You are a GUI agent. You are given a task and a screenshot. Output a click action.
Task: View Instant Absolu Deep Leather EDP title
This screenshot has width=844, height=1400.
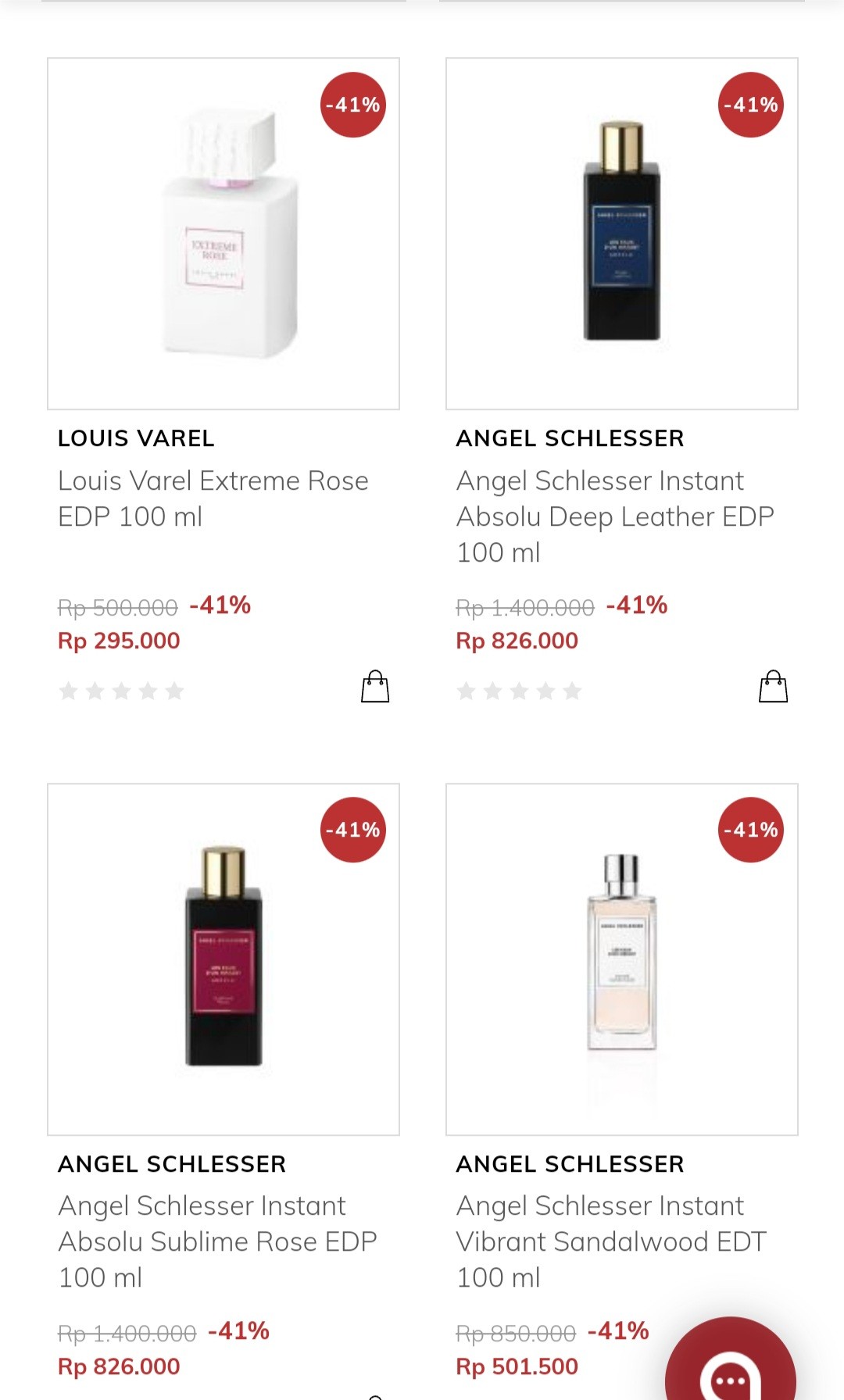point(615,516)
